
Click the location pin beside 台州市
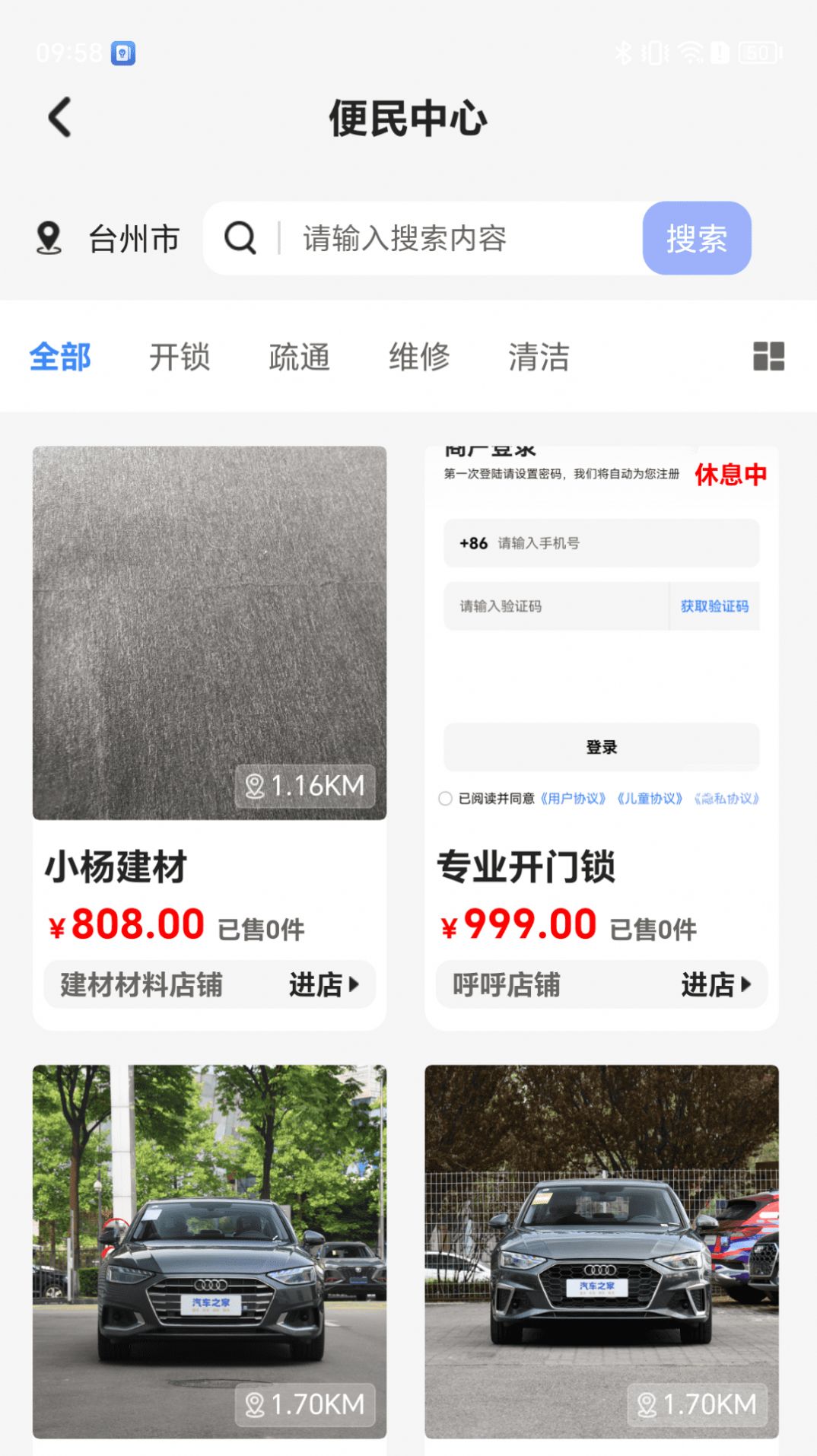[49, 239]
